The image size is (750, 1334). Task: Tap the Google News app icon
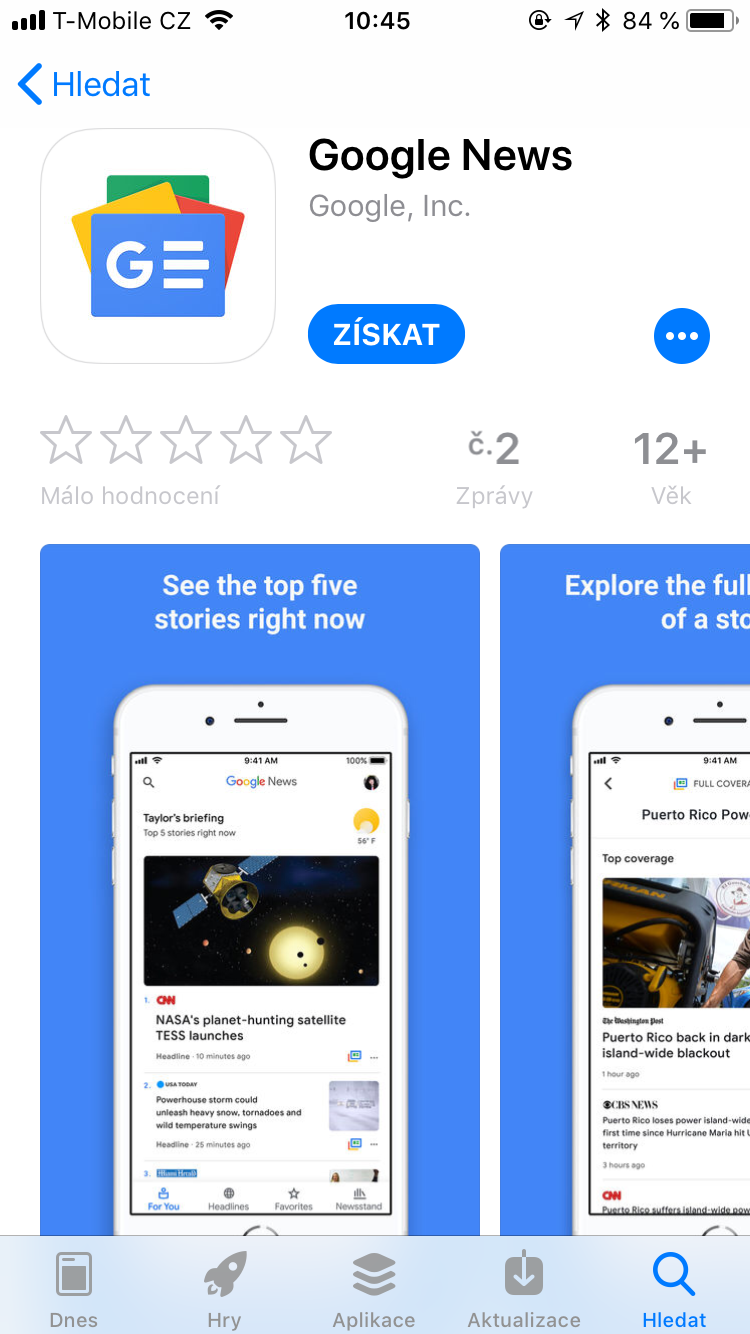tap(157, 245)
